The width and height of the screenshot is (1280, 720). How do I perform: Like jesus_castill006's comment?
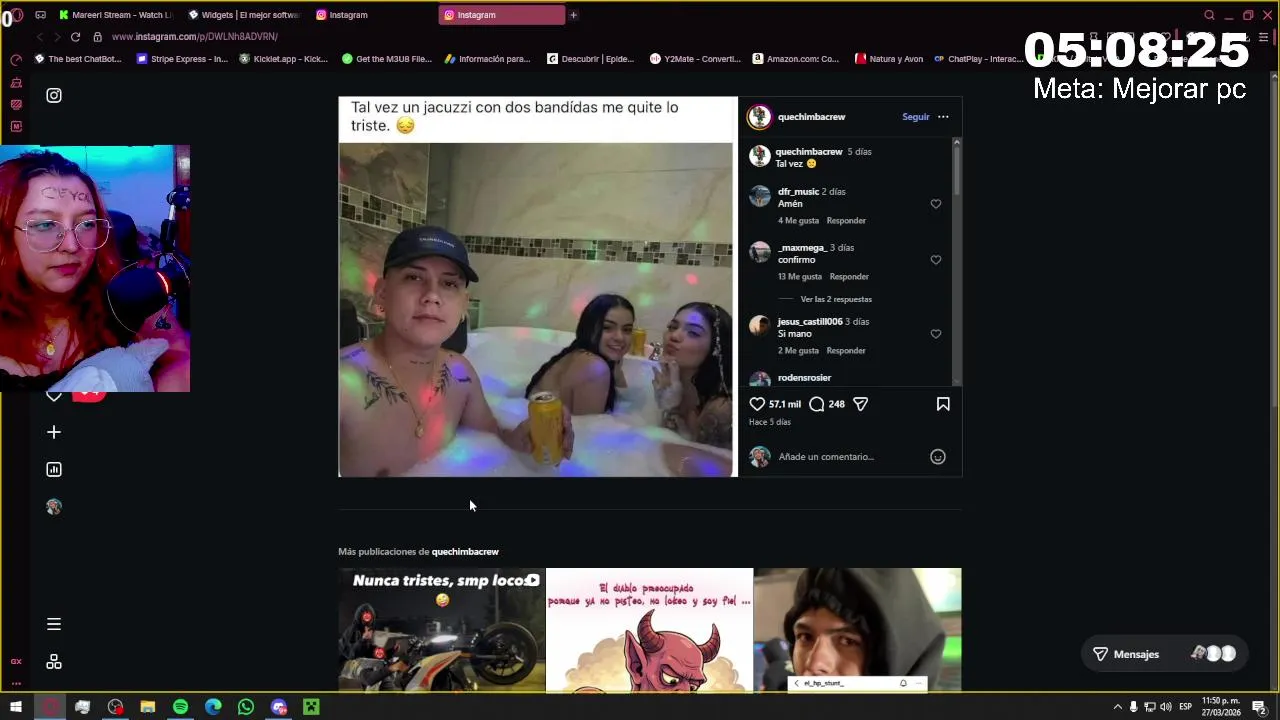pyautogui.click(x=936, y=334)
